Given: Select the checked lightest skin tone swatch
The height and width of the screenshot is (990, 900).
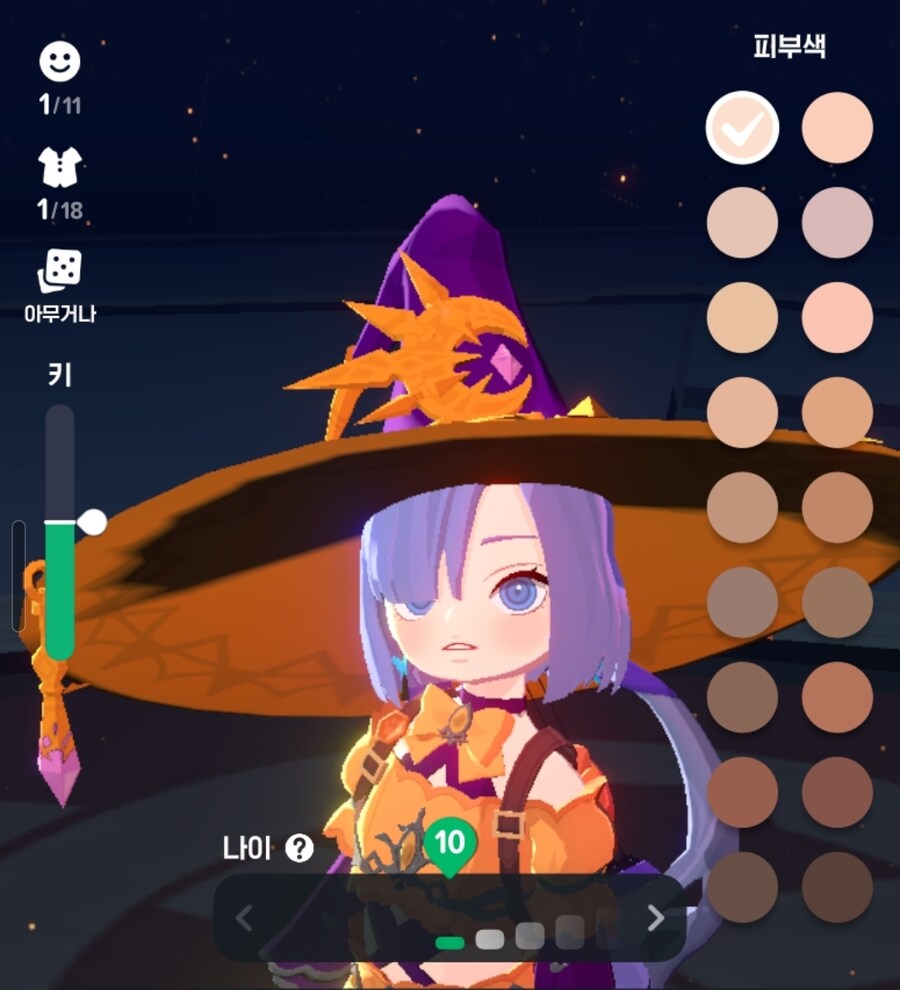Looking at the screenshot, I should 742,127.
